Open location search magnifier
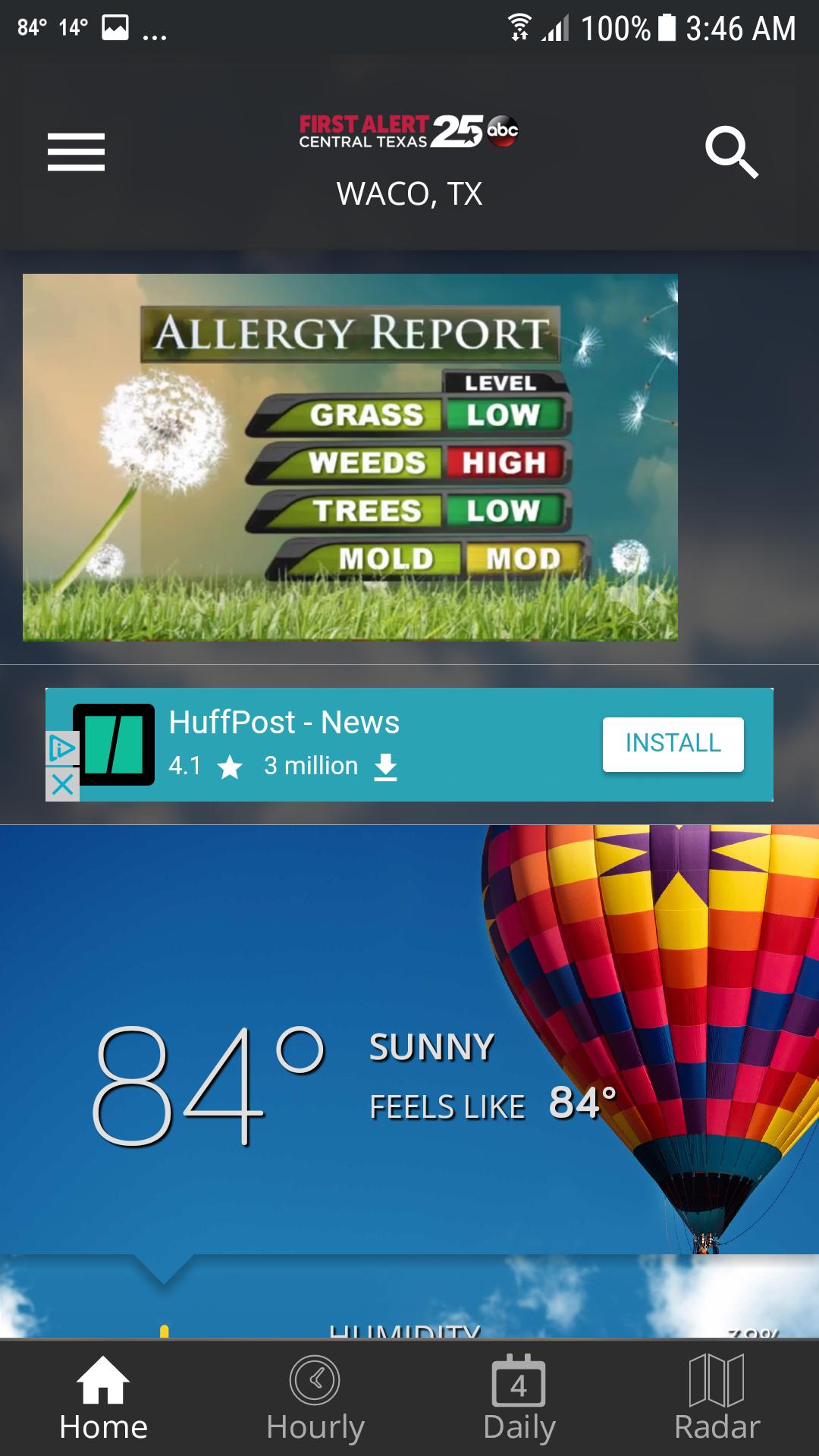 [731, 152]
